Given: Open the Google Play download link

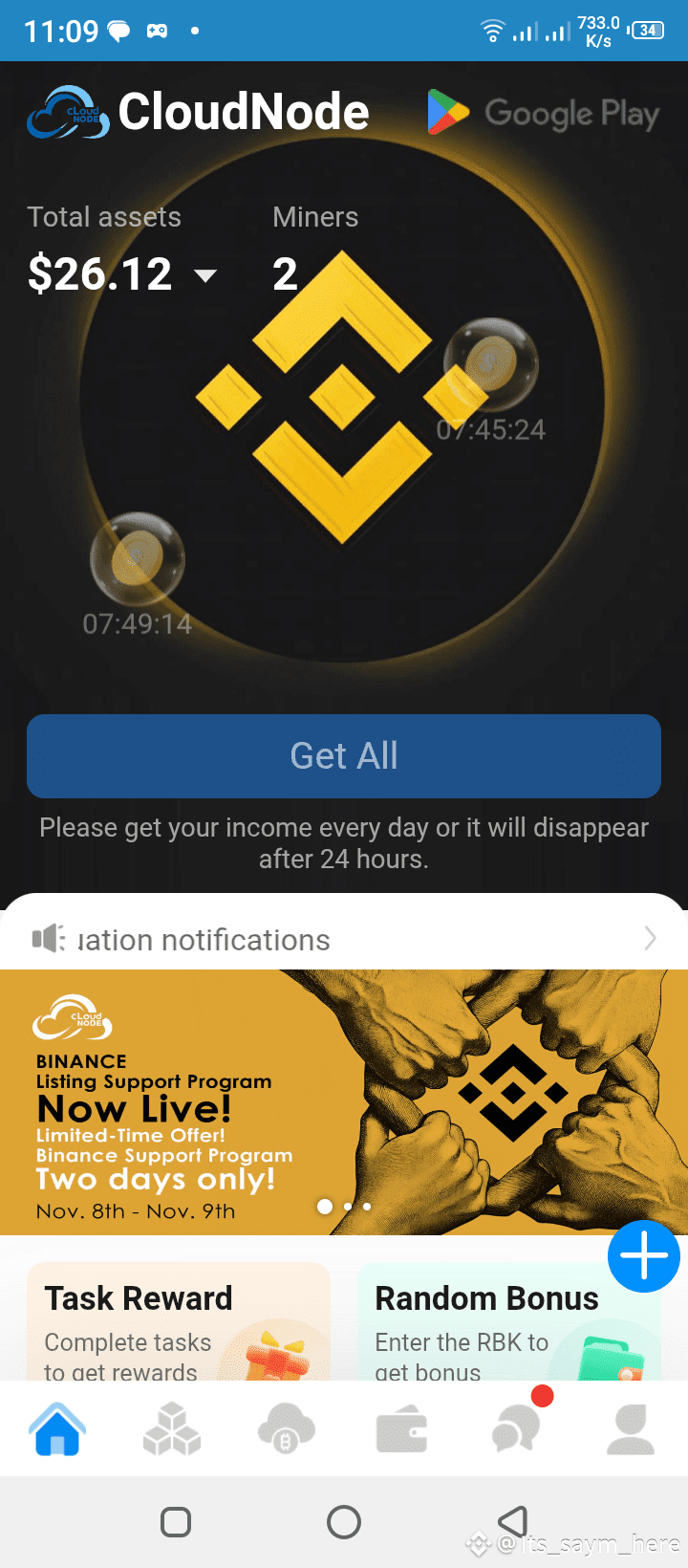Looking at the screenshot, I should click(x=543, y=113).
